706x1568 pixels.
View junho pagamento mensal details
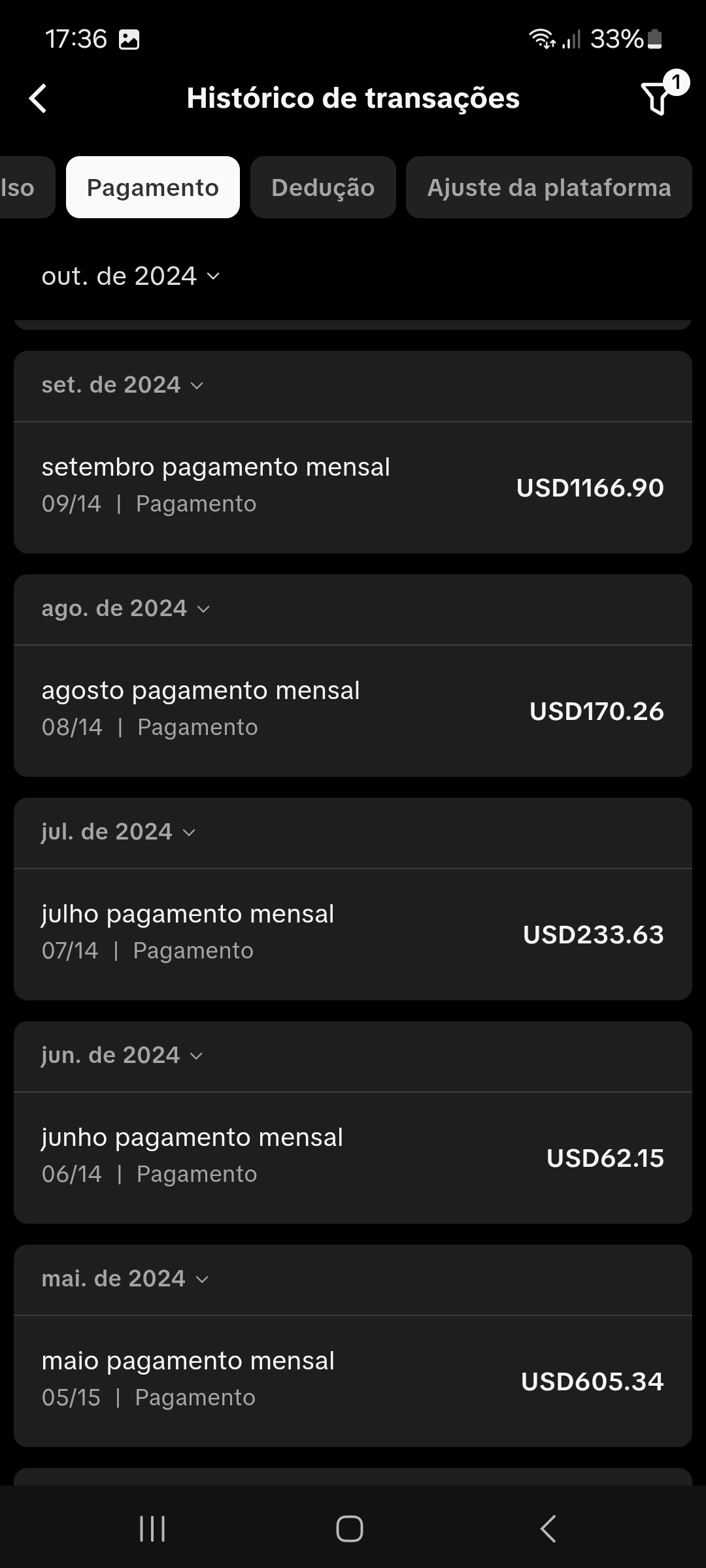pos(353,1156)
